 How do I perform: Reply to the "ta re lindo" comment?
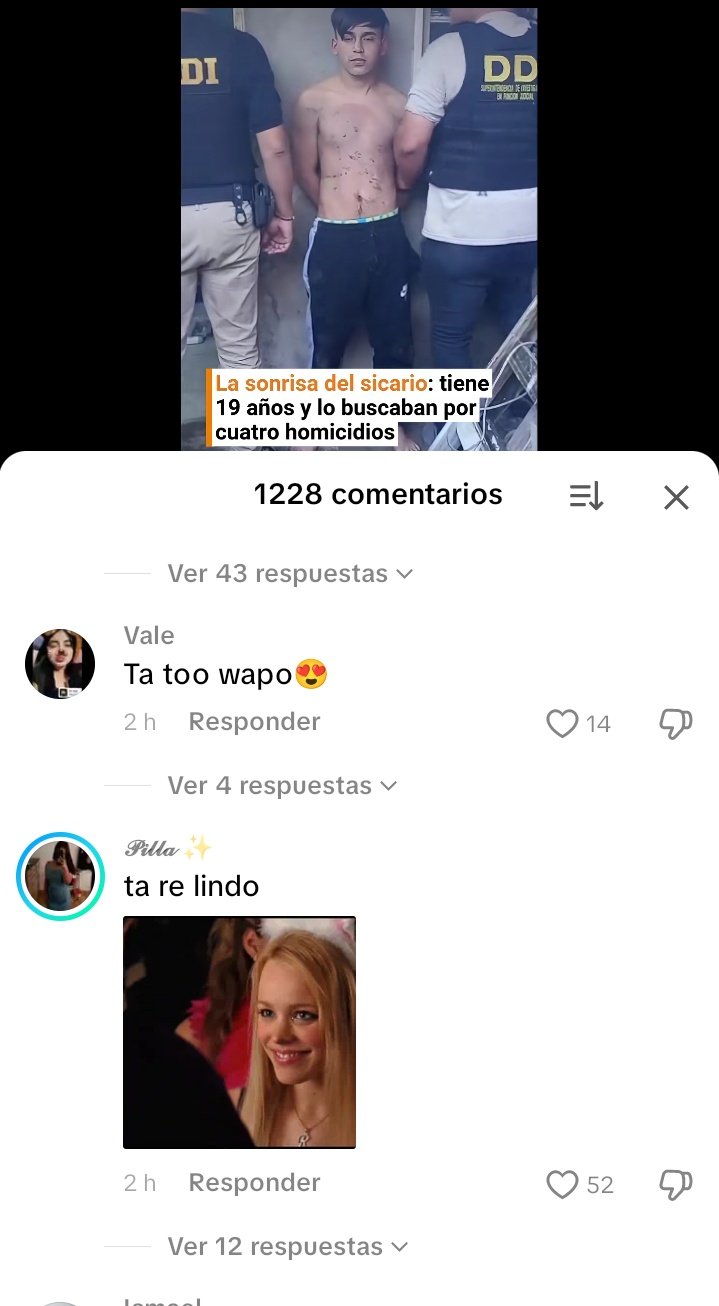[x=254, y=1183]
